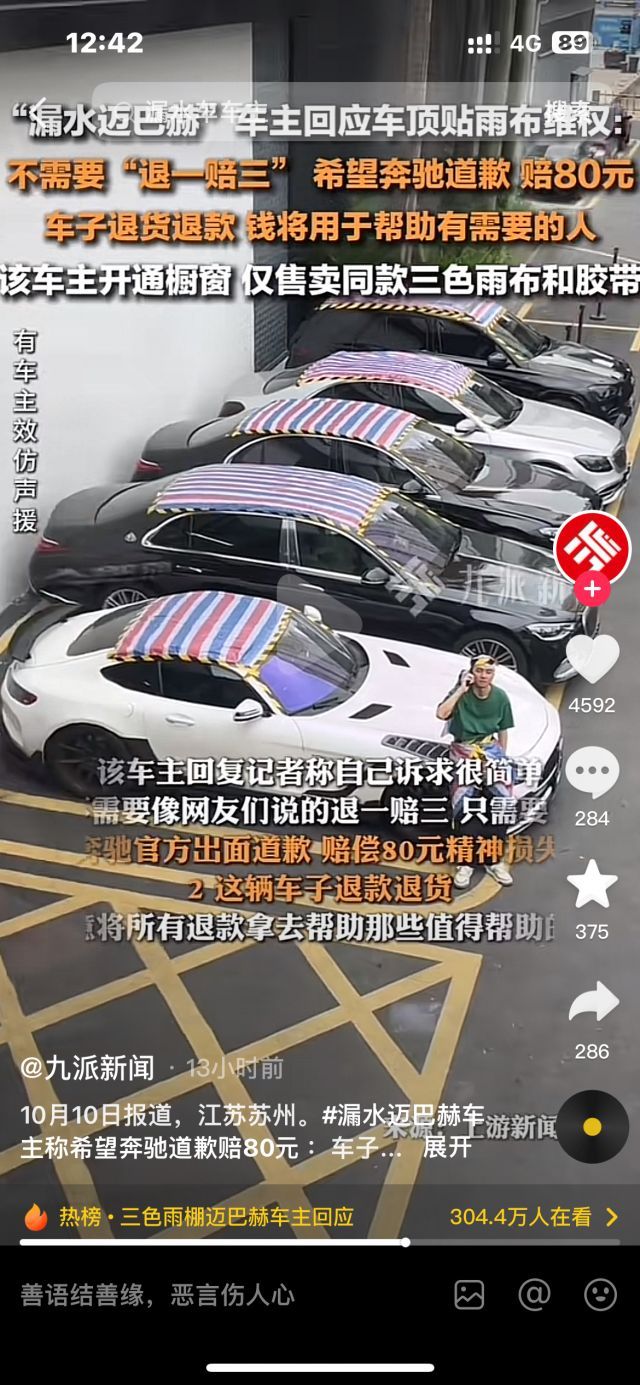Viewport: 640px width, 1385px height.
Task: Add the video to favorites via star
Action: 592,886
